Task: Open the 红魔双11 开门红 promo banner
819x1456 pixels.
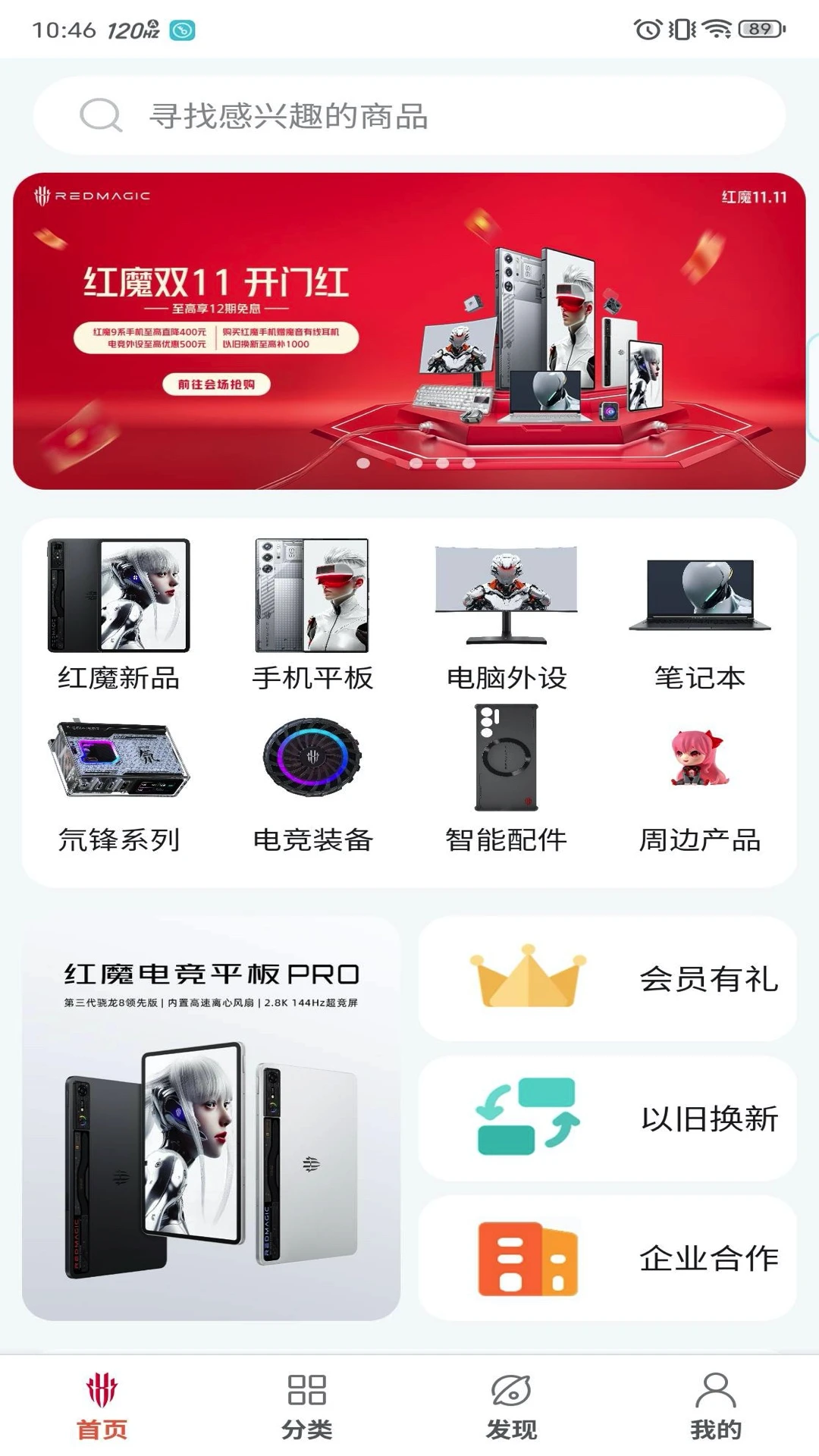Action: click(409, 331)
